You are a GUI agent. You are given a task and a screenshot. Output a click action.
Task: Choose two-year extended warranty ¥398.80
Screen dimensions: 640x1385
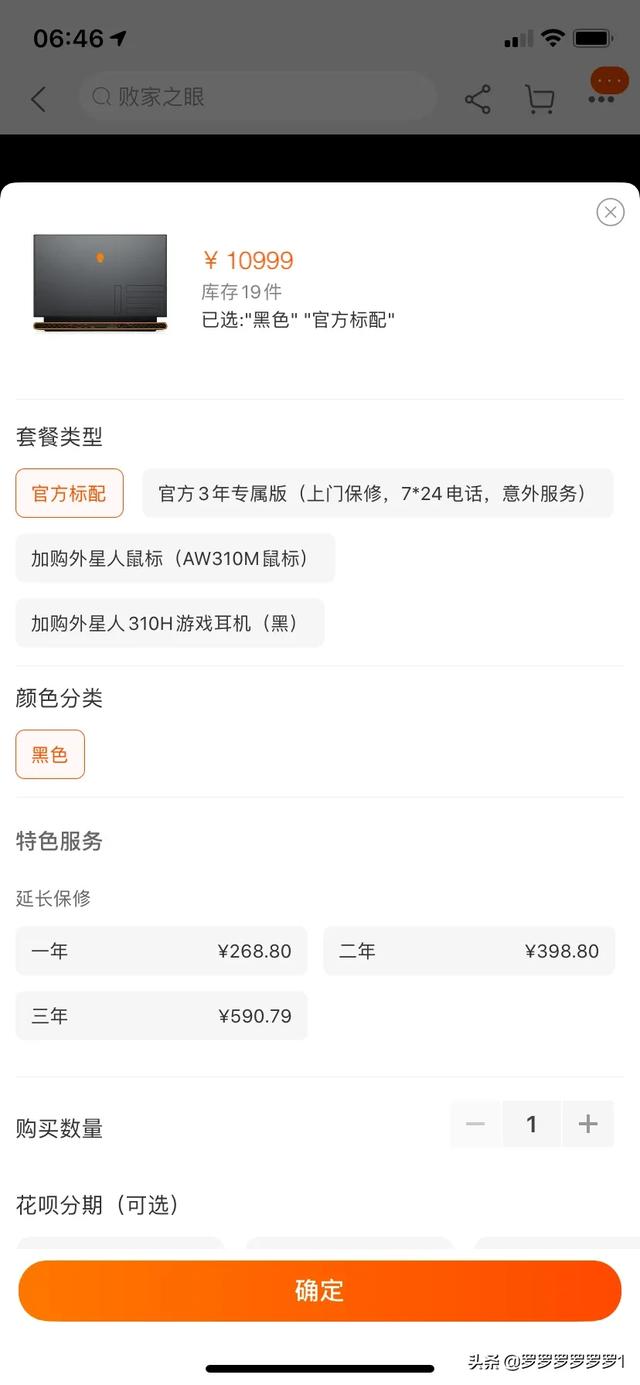click(469, 951)
